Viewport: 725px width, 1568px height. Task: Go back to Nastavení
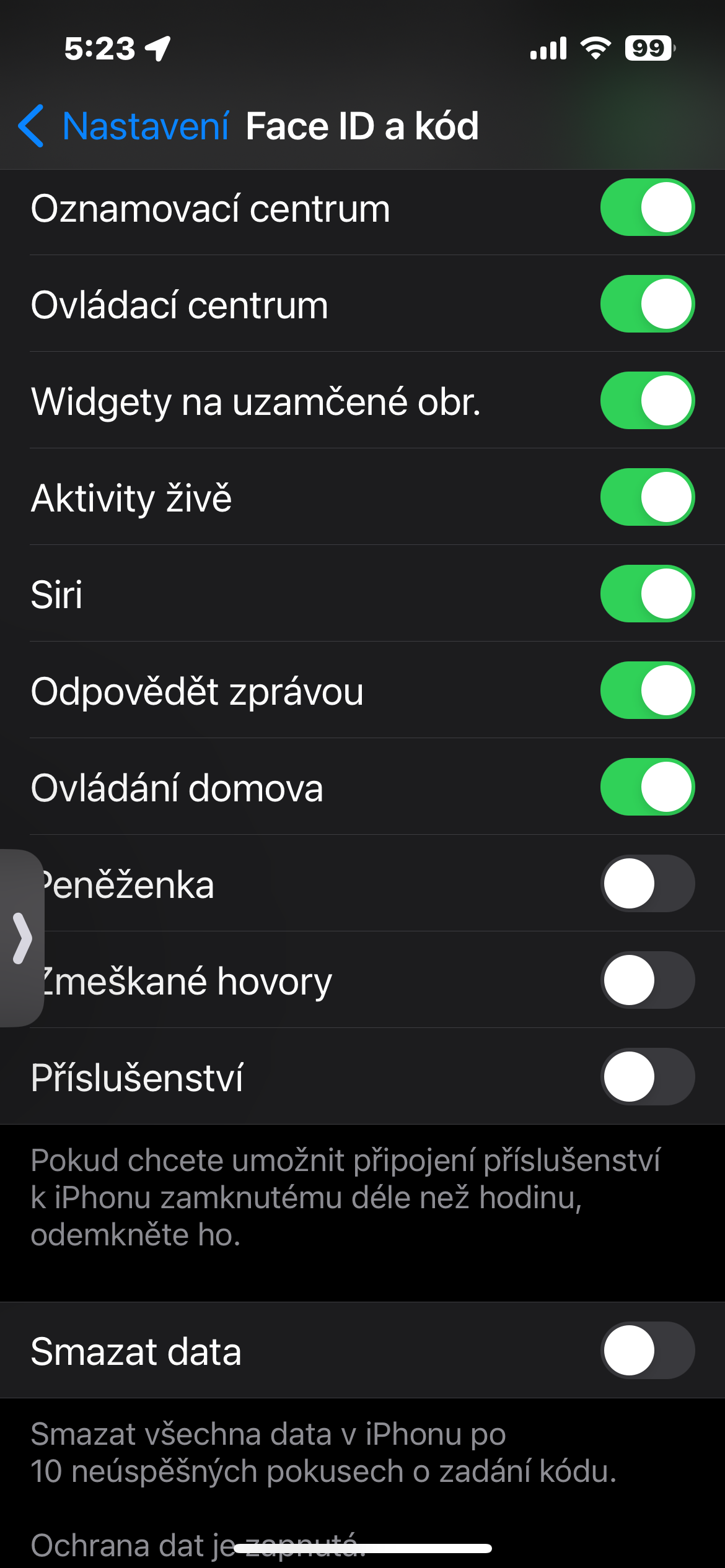[124, 126]
